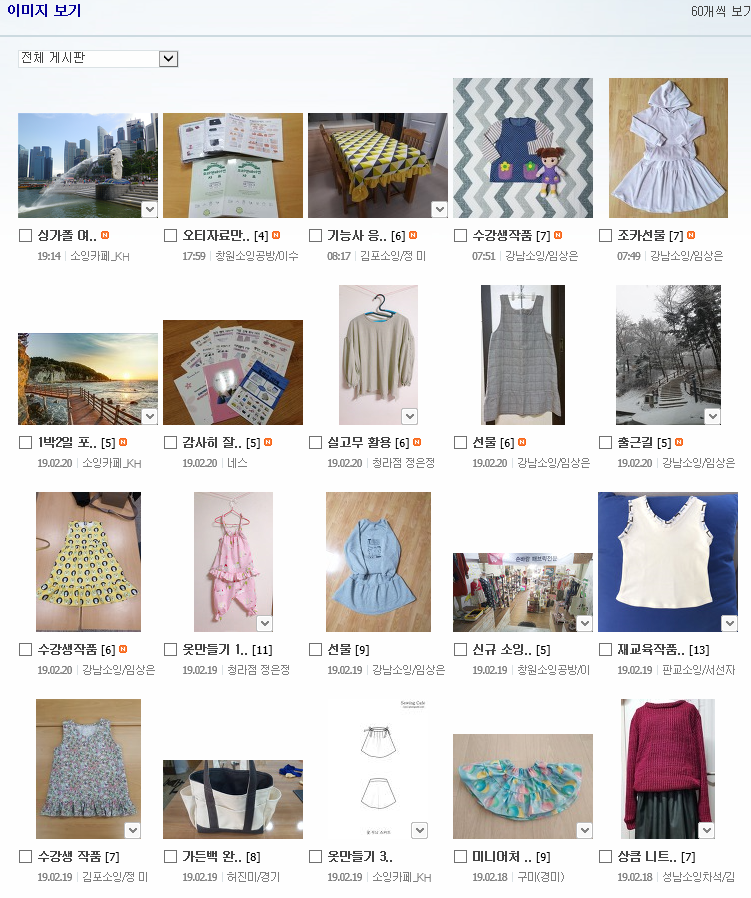
Task: Open the 싱가폴 여.. photo post
Action: pos(87,165)
